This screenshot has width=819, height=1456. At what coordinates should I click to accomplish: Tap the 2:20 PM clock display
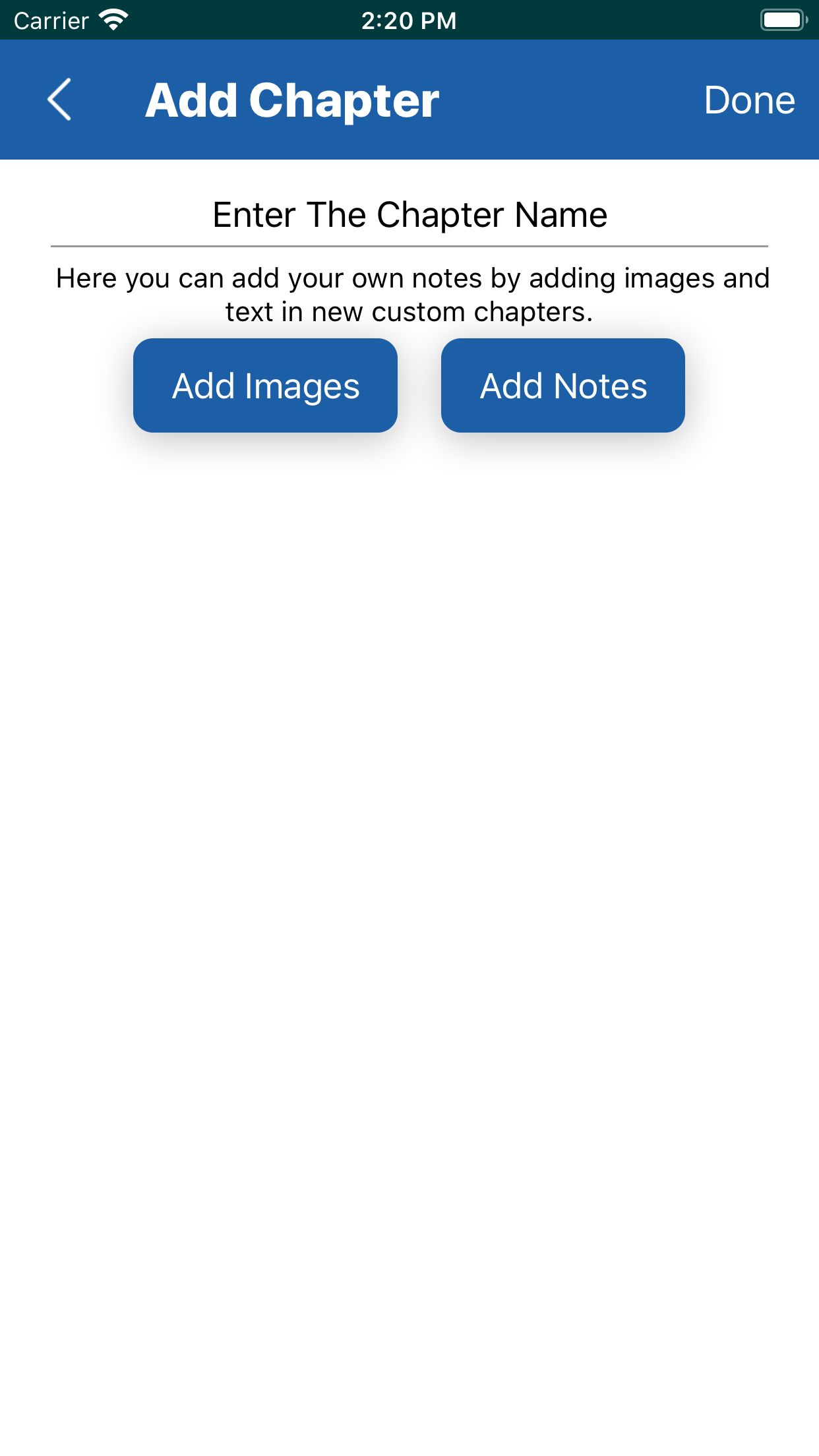pyautogui.click(x=409, y=20)
